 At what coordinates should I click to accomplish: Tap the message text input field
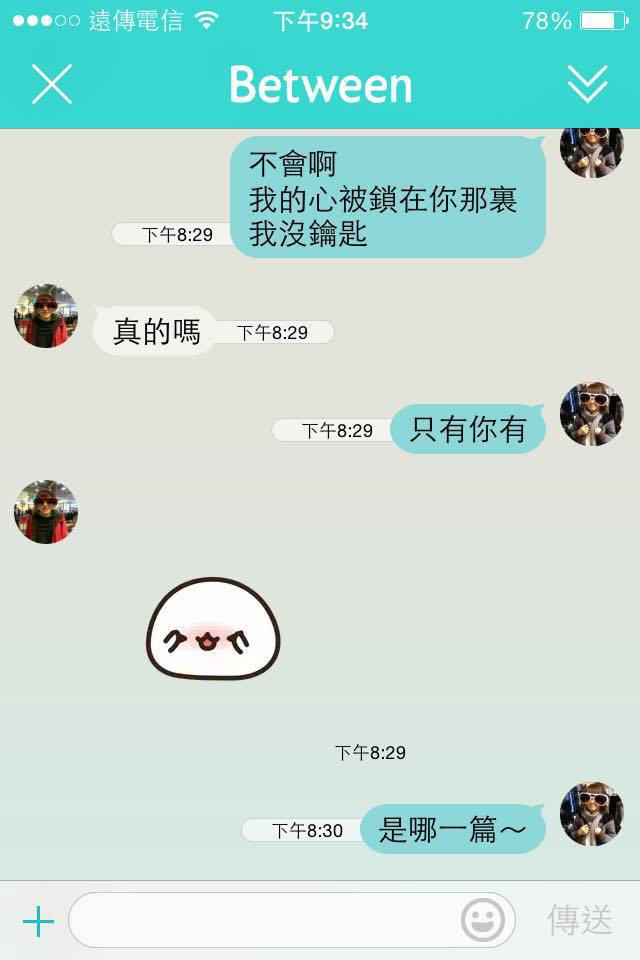[260, 920]
